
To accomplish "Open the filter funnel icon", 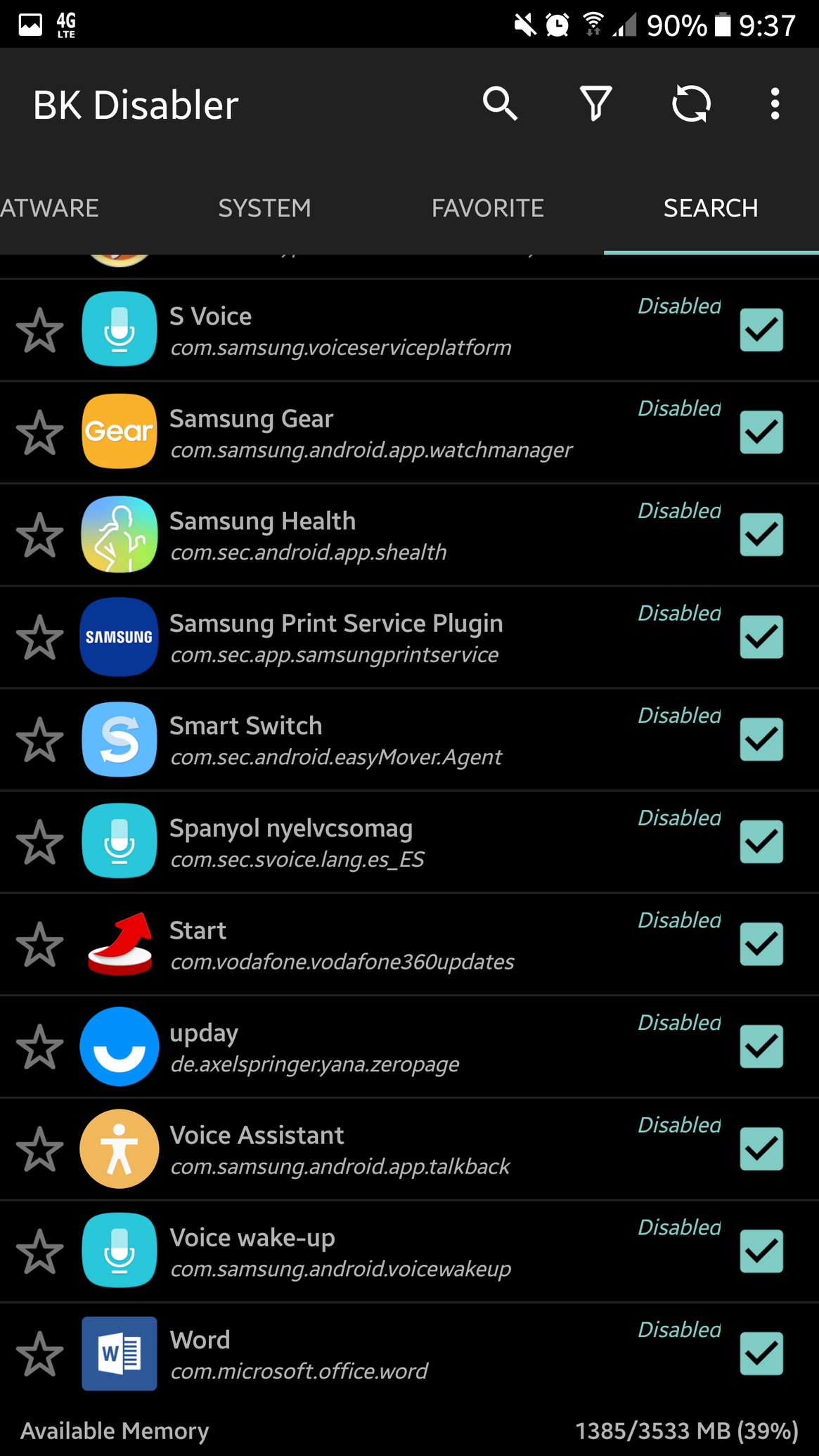I will 595,104.
